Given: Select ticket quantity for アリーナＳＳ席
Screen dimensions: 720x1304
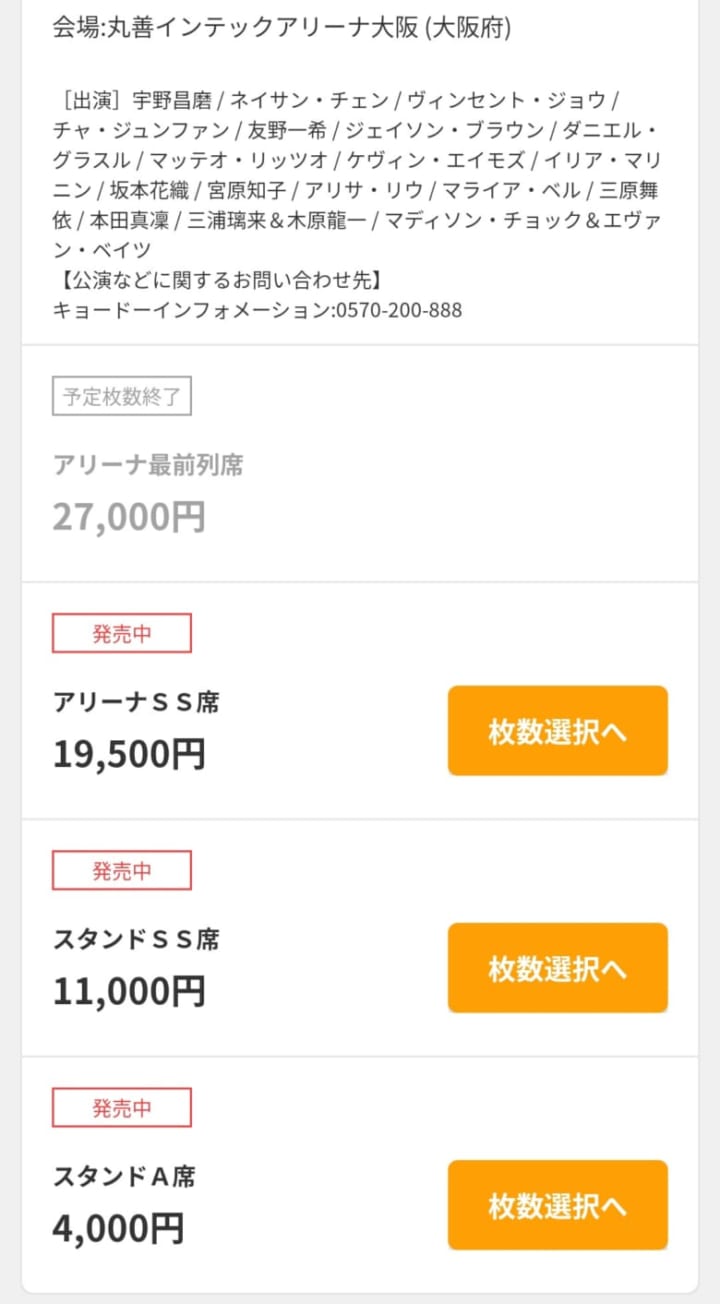Looking at the screenshot, I should (557, 731).
